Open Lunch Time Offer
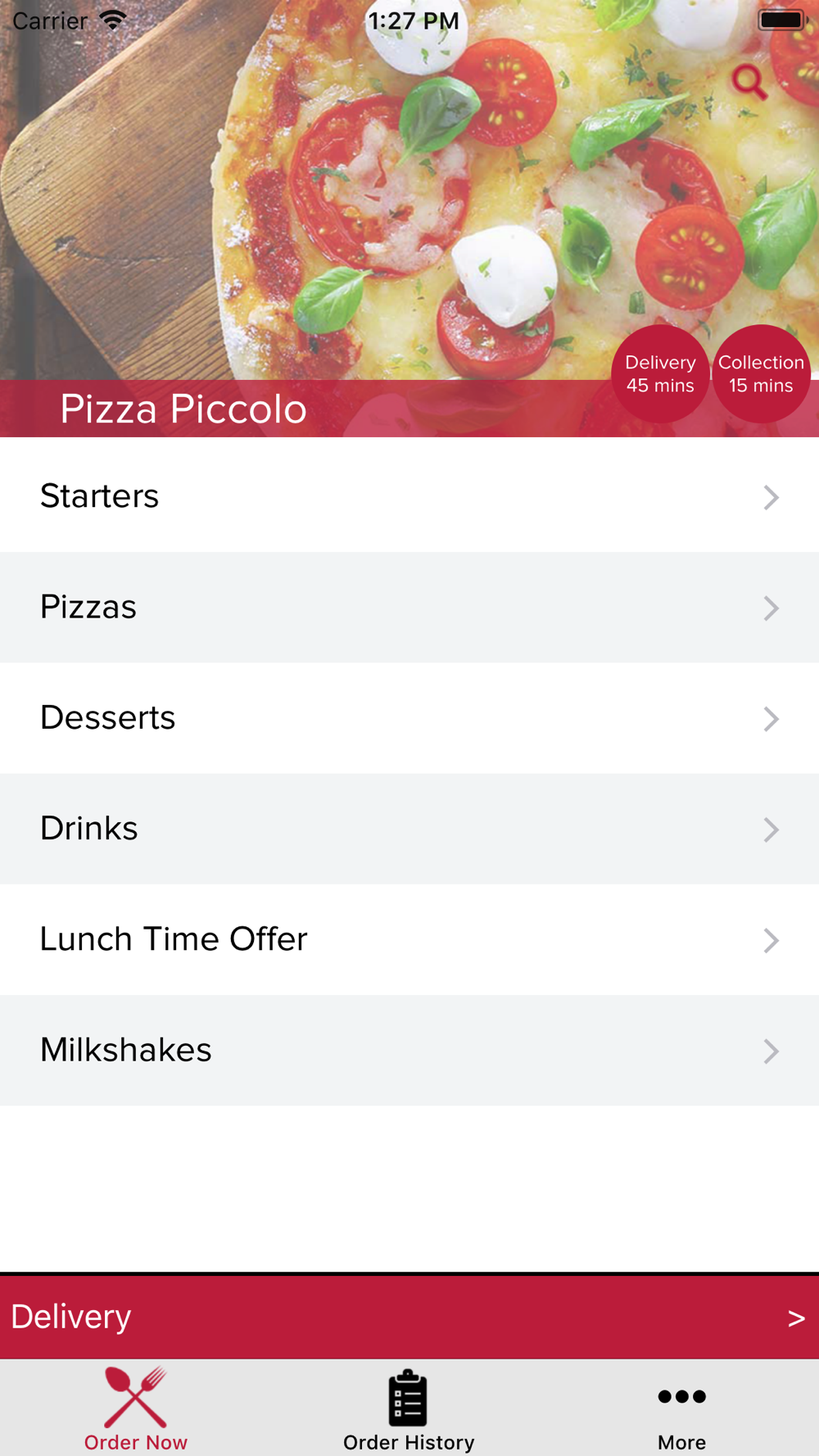 409,939
